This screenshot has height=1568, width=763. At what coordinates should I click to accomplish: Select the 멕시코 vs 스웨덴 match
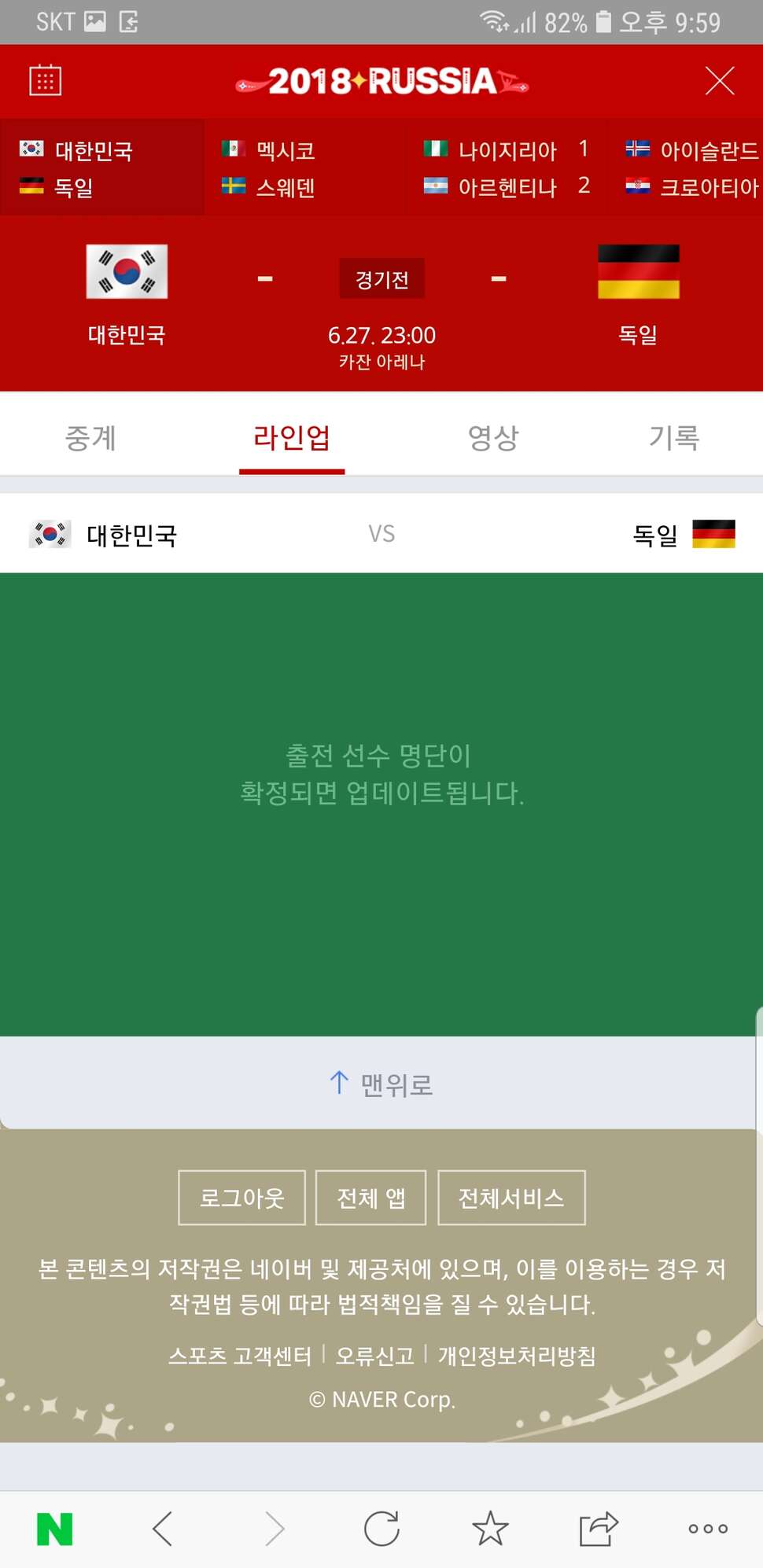(304, 167)
